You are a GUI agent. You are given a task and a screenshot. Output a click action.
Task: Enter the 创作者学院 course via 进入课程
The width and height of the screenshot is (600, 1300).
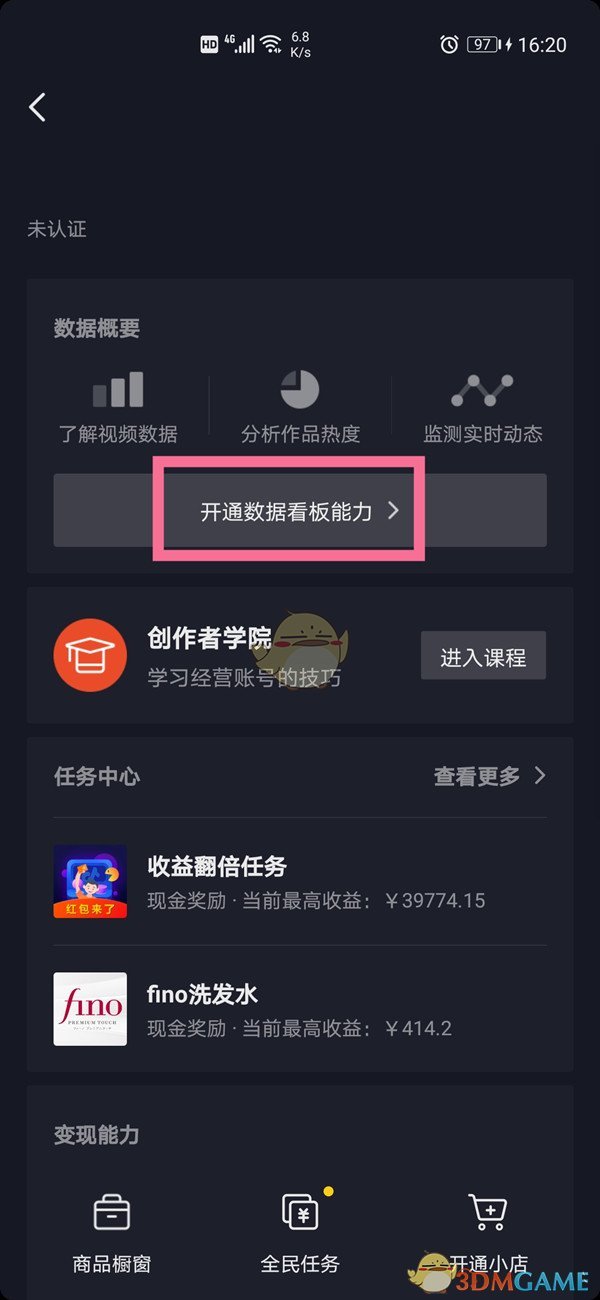(x=483, y=656)
